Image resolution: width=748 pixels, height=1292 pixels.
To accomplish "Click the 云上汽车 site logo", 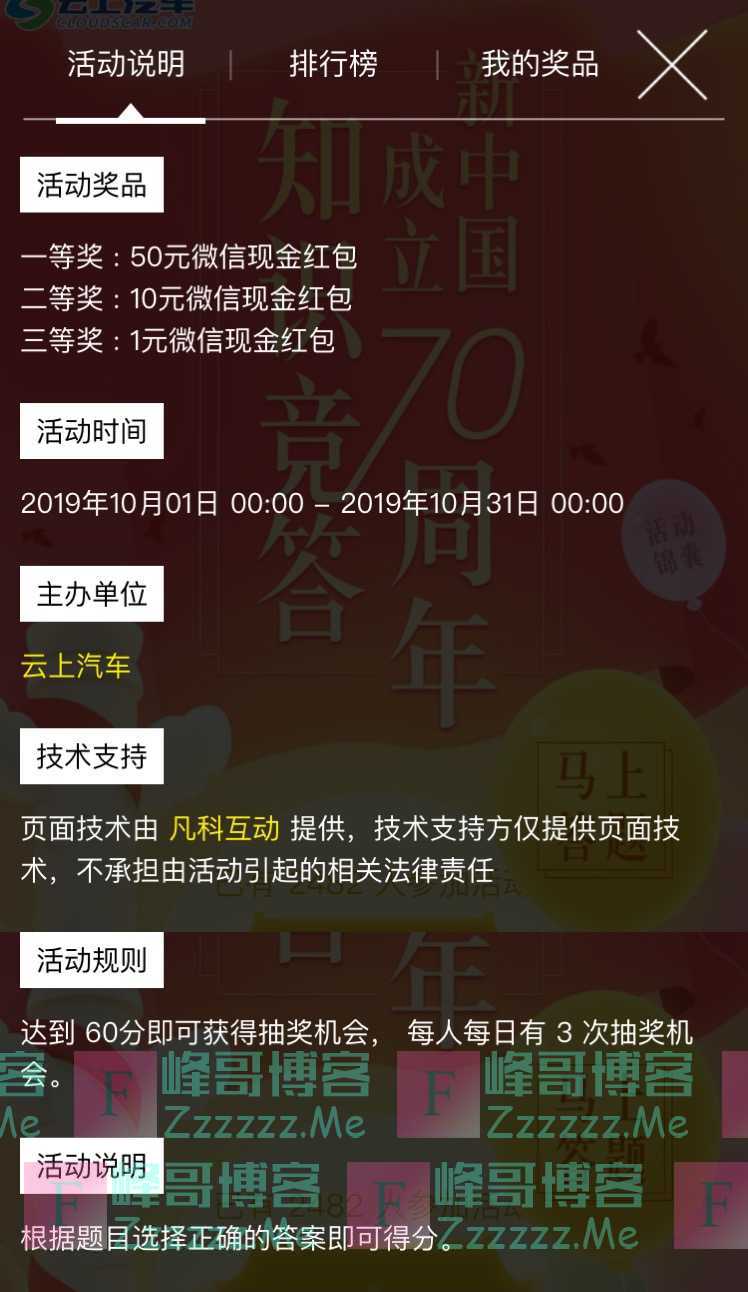I will pyautogui.click(x=100, y=15).
